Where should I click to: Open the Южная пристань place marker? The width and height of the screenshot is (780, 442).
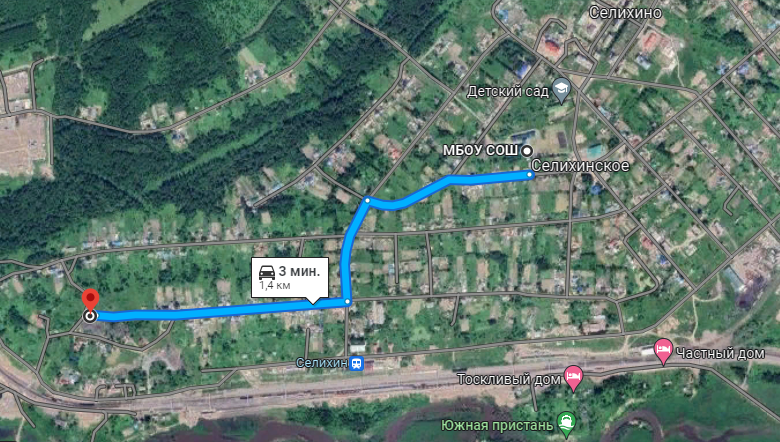tap(566, 423)
